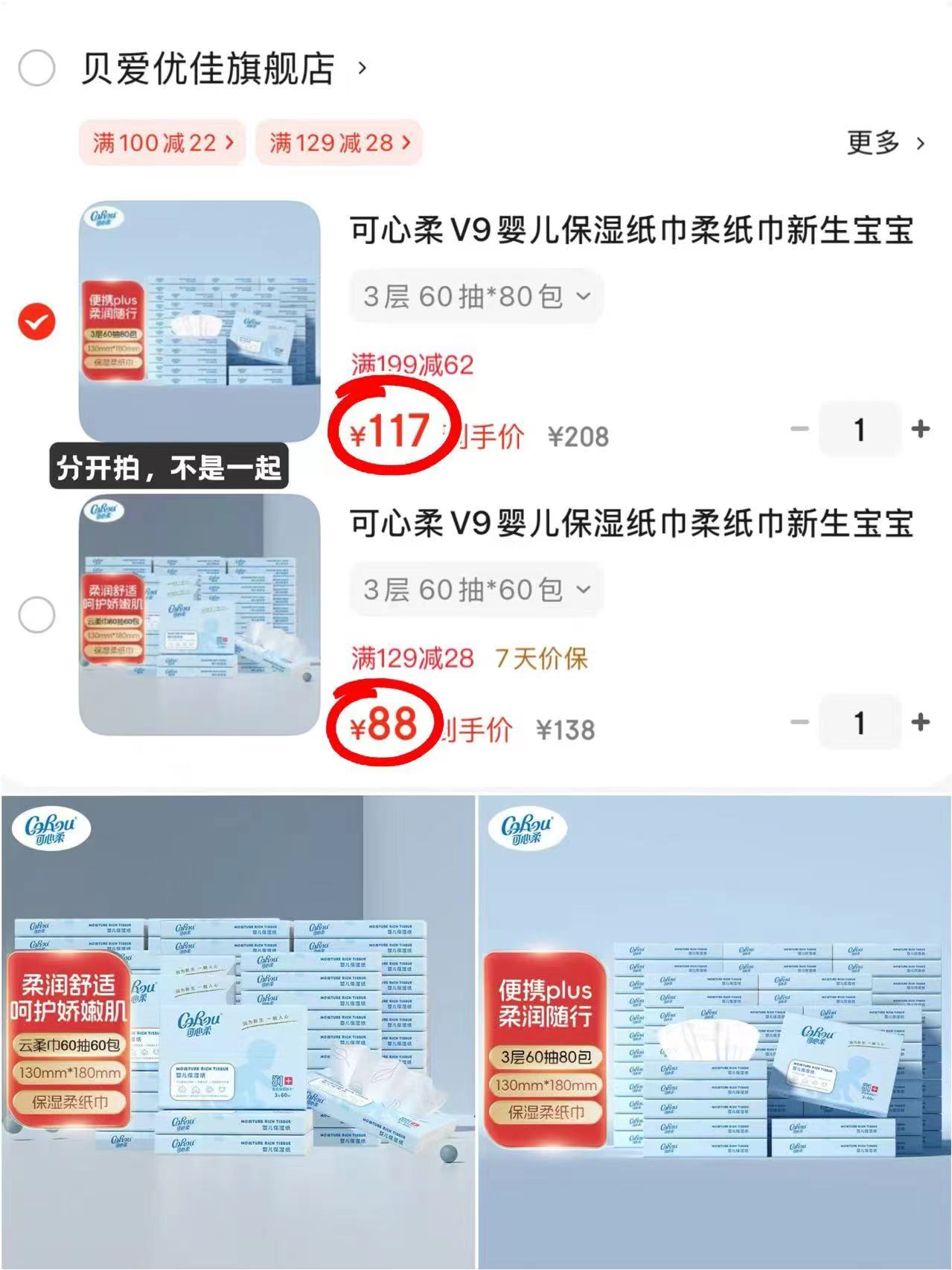Check the 7天价保 price guarantee tag

tap(541, 658)
